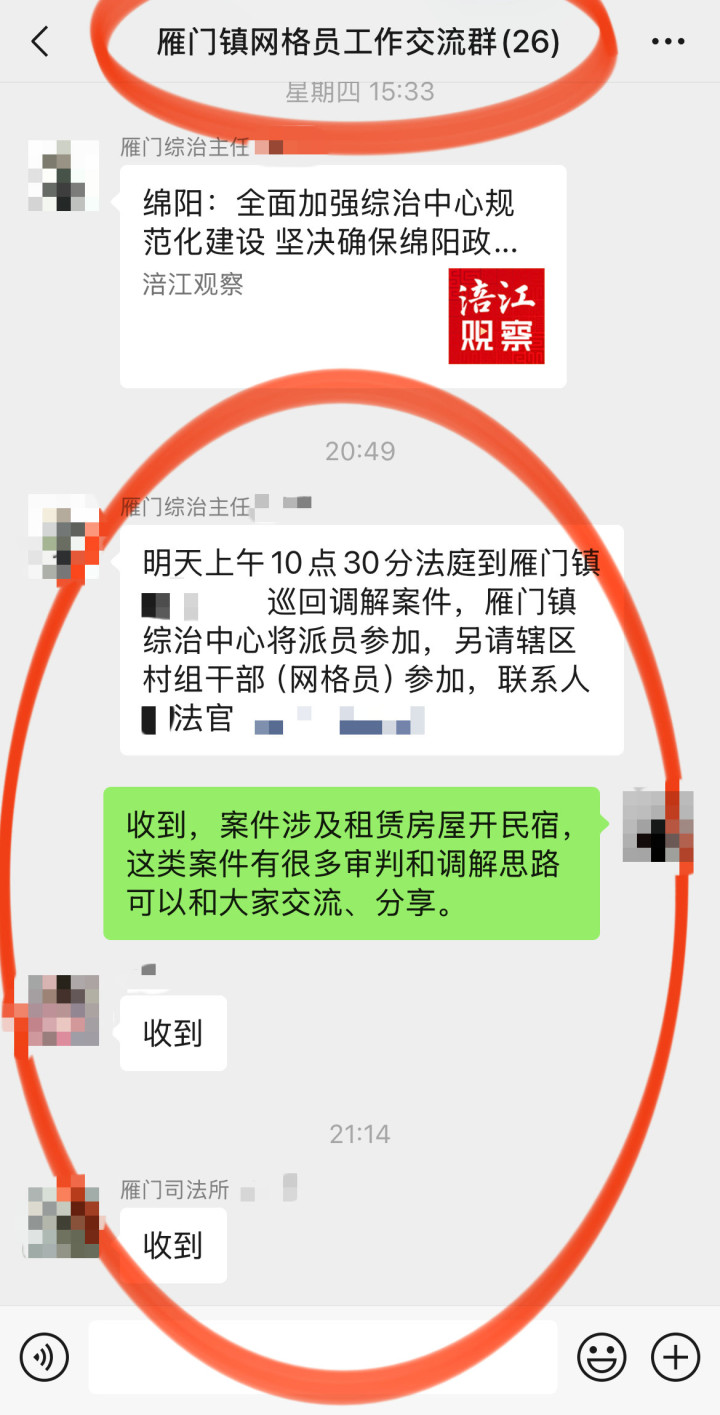
Task: Switch to voice message input
Action: [44, 1357]
